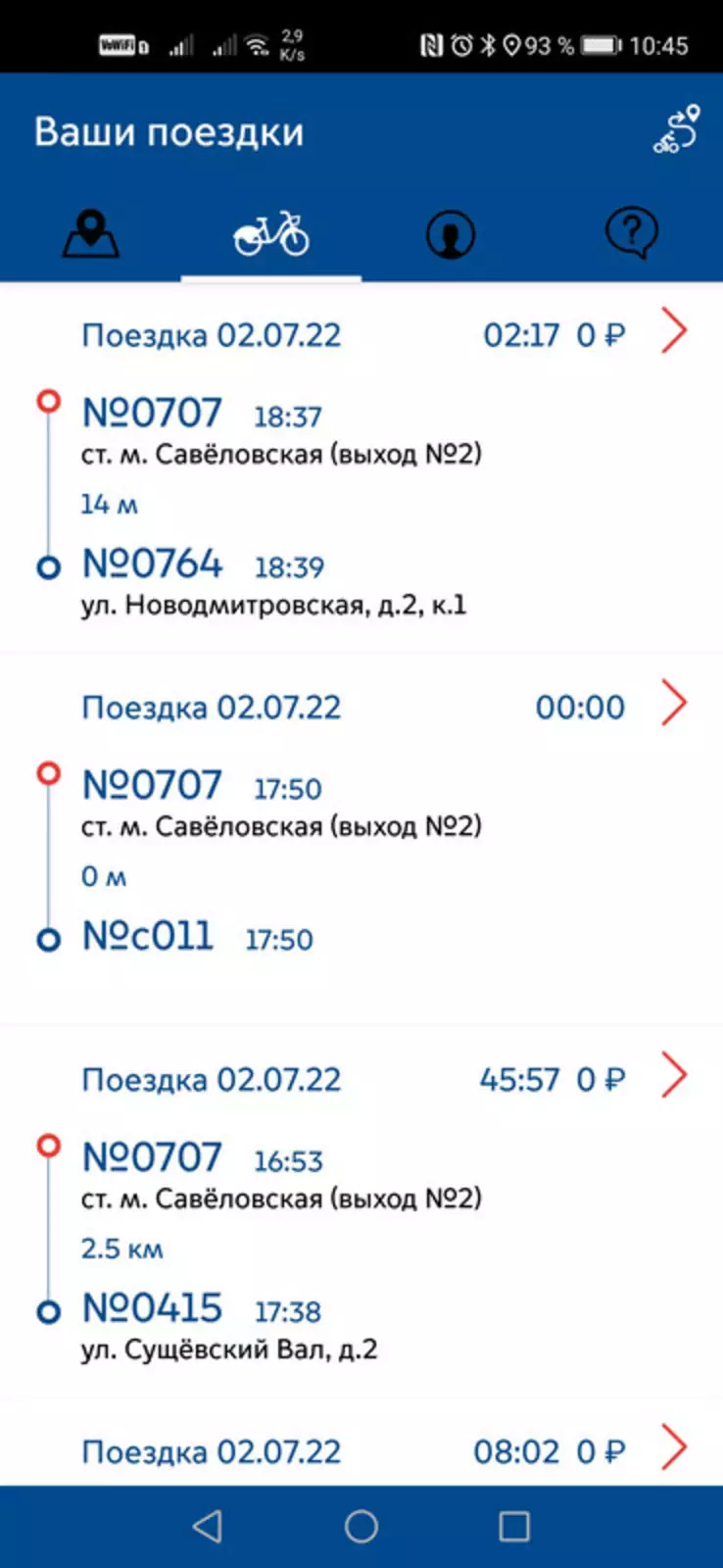Image resolution: width=723 pixels, height=1568 pixels.
Task: Show recent apps
Action: click(x=514, y=1526)
